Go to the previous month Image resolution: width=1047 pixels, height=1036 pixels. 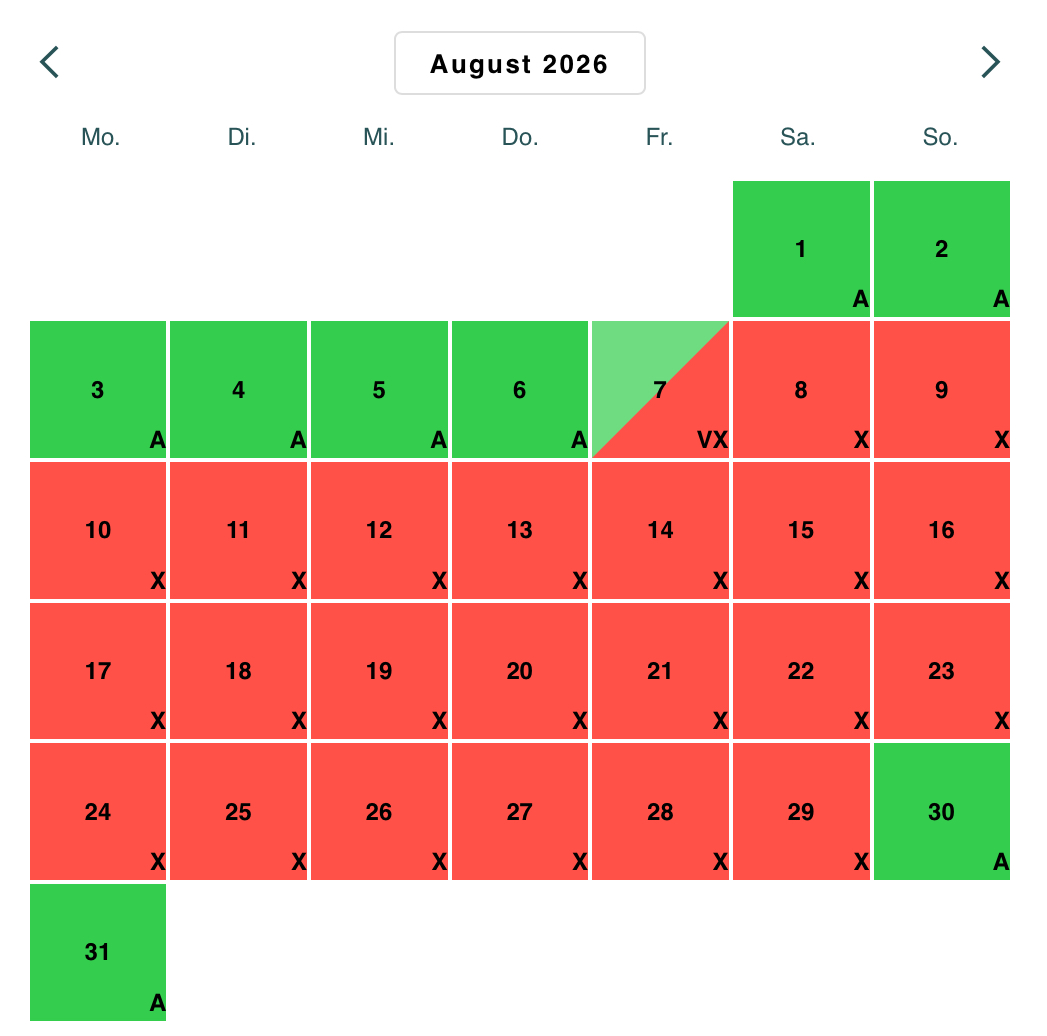[50, 62]
